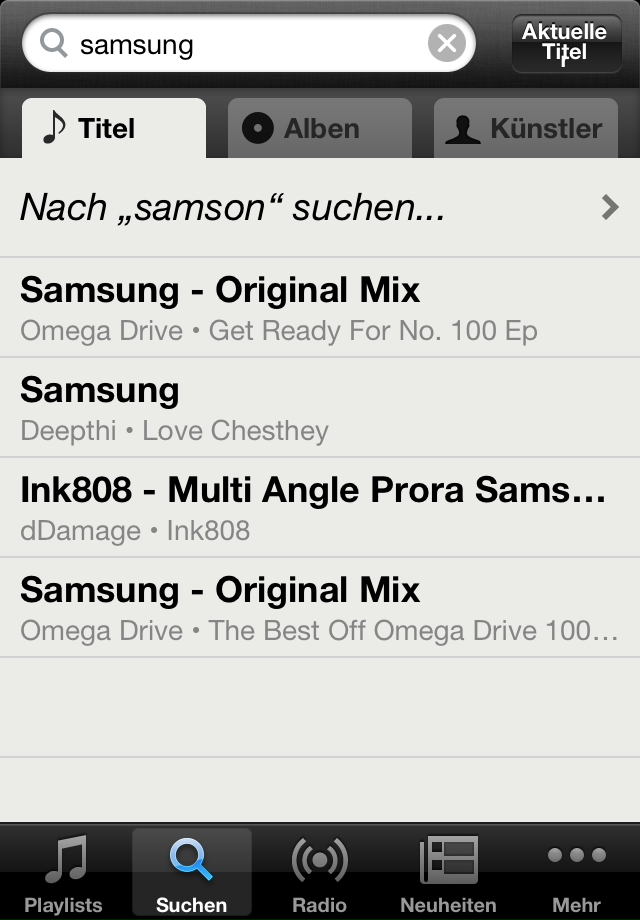Switch to the Alben tab
Screen dimensions: 640x920
coord(320,129)
